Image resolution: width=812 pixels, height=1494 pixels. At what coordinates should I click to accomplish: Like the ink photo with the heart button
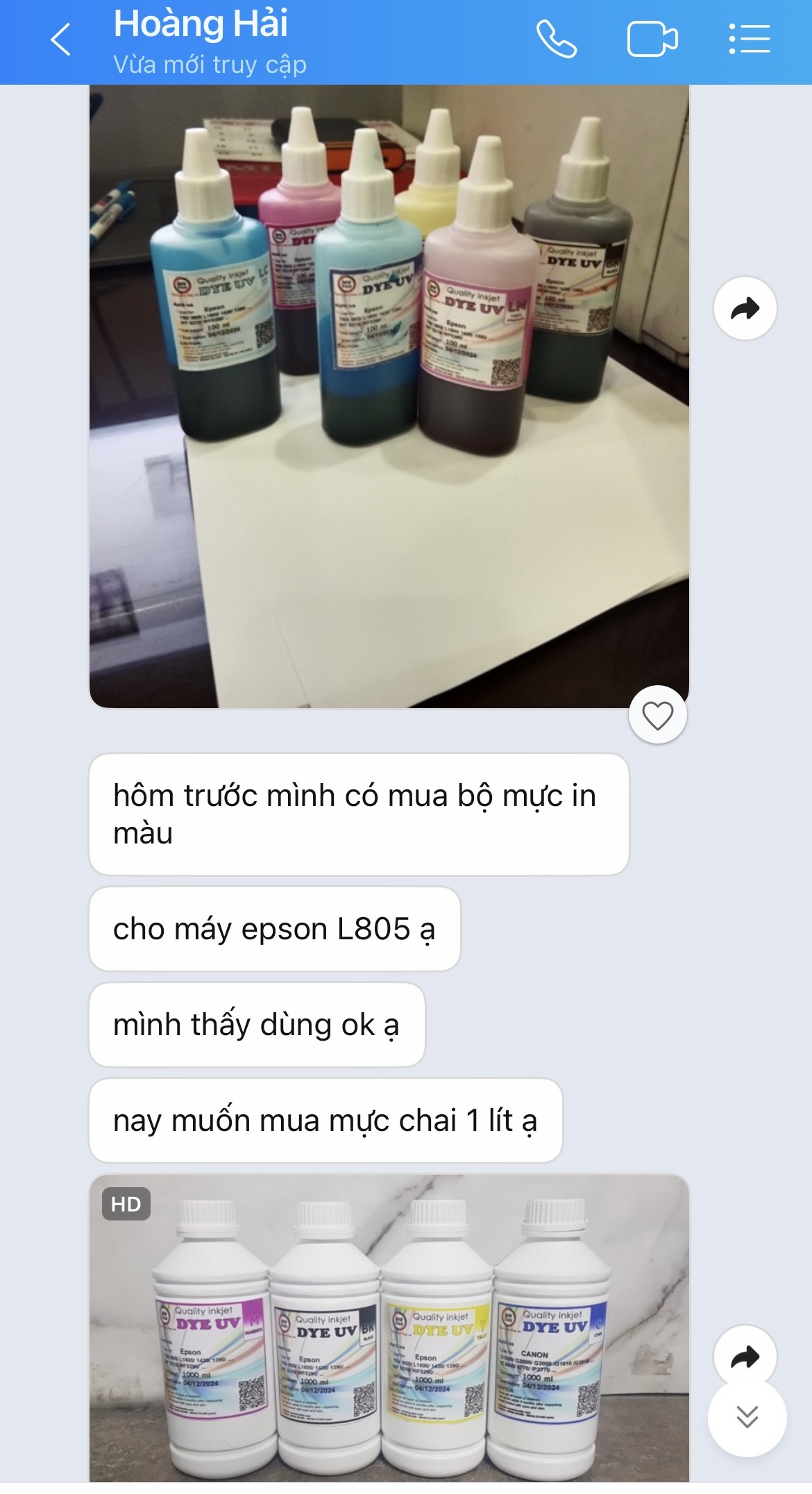pos(658,715)
